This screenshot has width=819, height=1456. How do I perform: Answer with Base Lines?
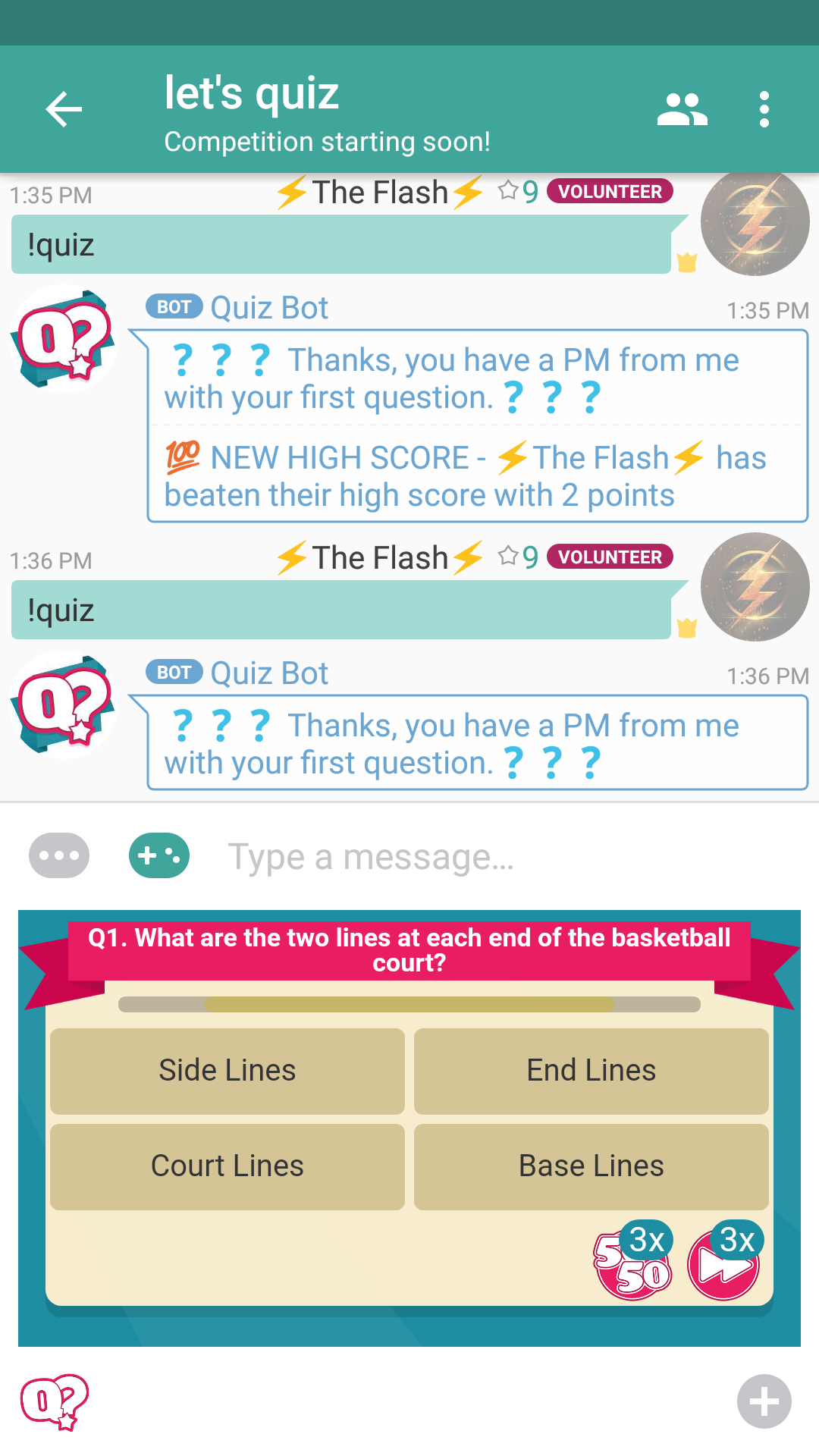pyautogui.click(x=591, y=1166)
